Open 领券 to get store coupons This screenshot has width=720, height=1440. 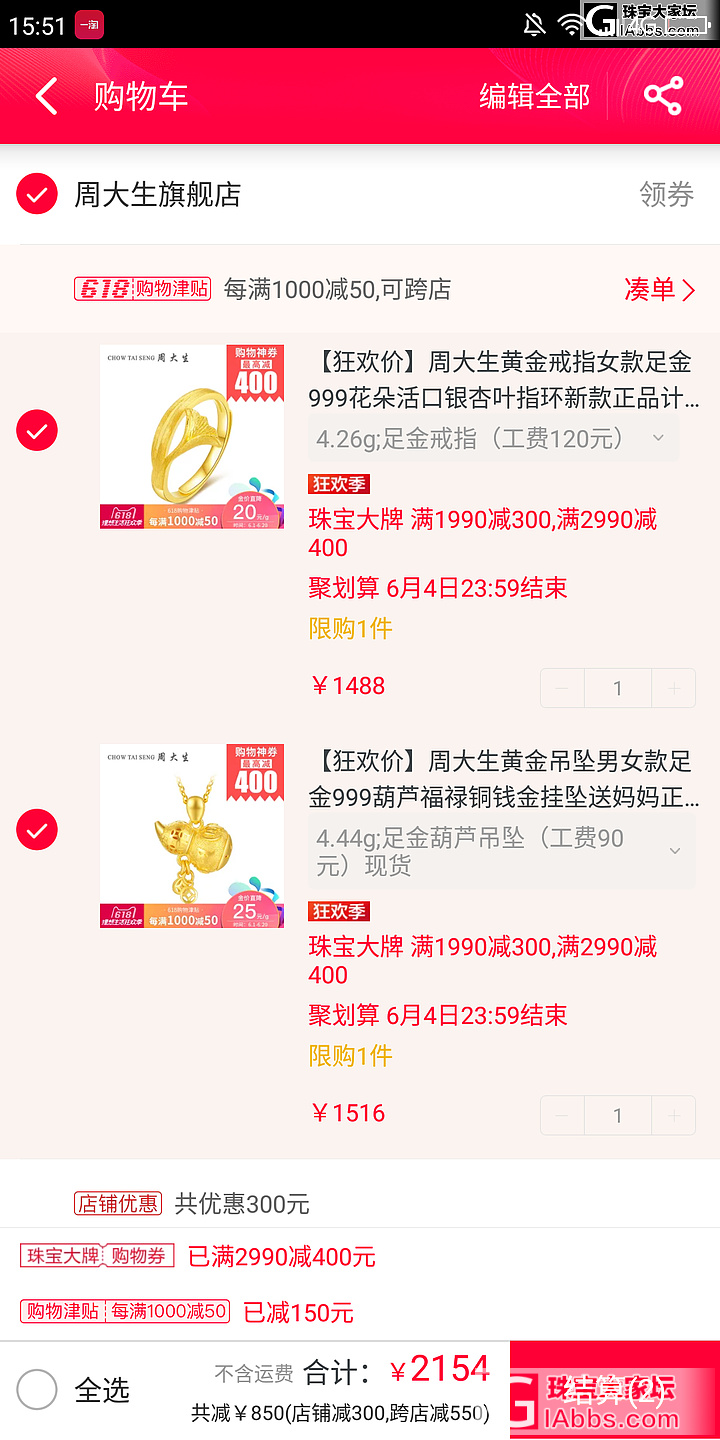tap(666, 194)
